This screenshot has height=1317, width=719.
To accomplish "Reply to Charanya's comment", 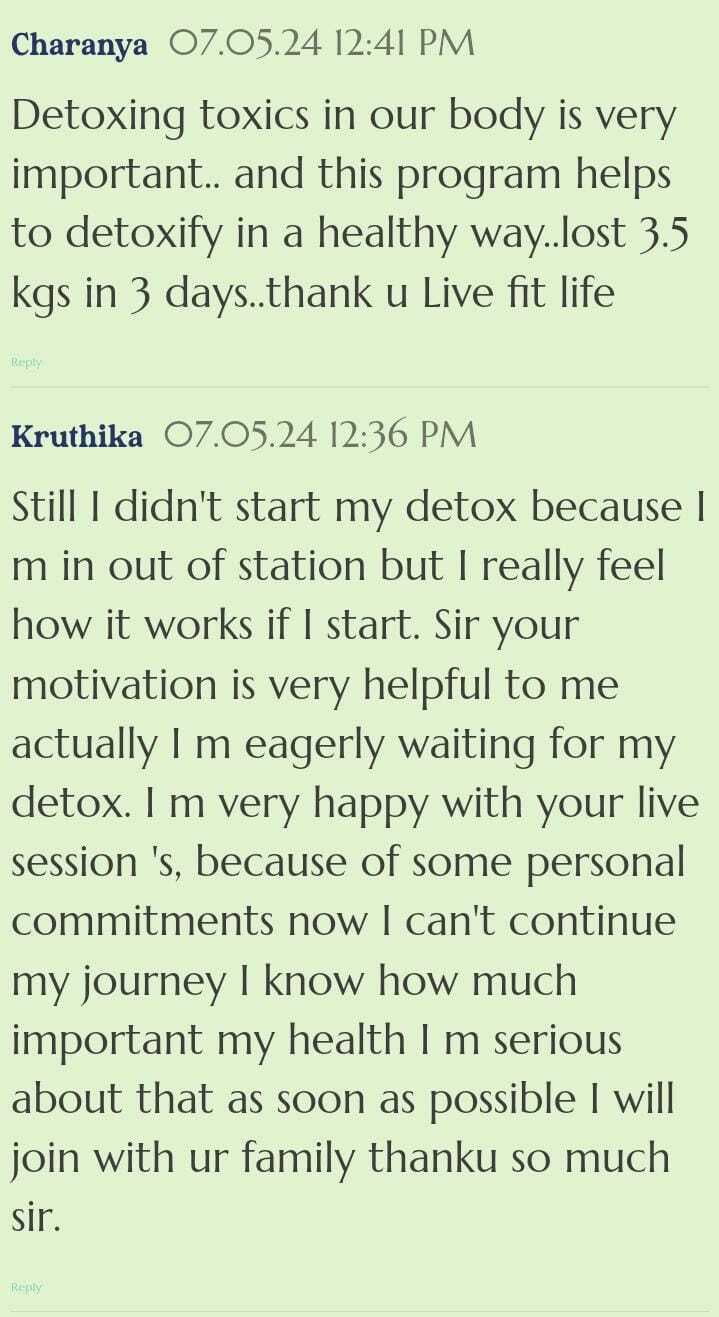I will click(x=26, y=362).
